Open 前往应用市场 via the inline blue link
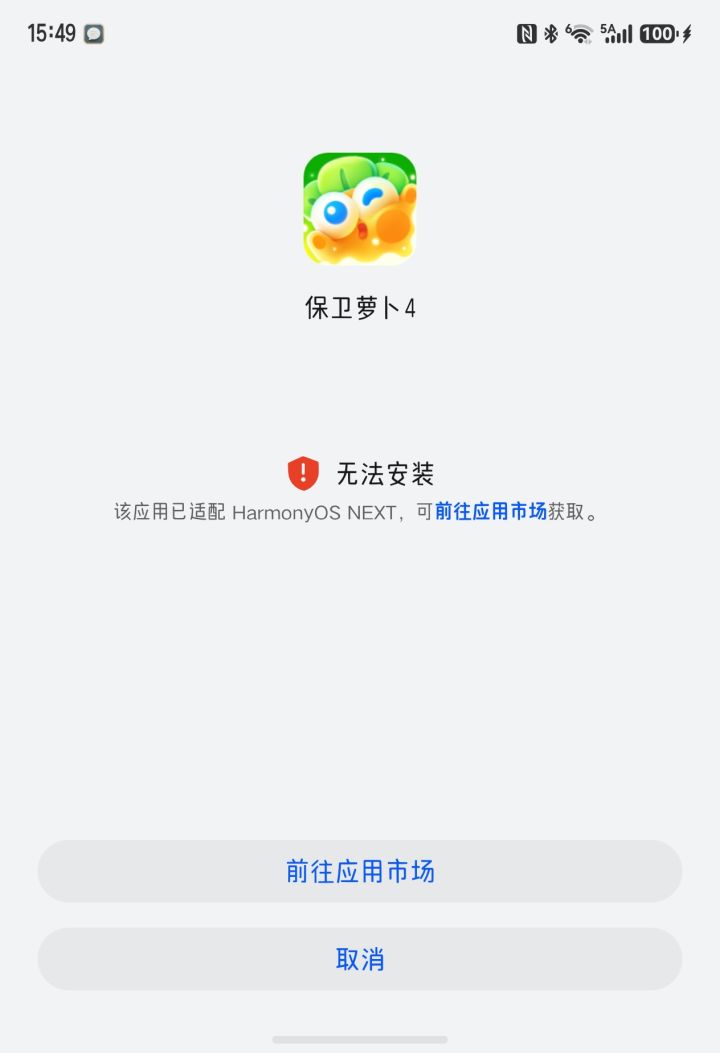This screenshot has height=1053, width=720. 491,510
